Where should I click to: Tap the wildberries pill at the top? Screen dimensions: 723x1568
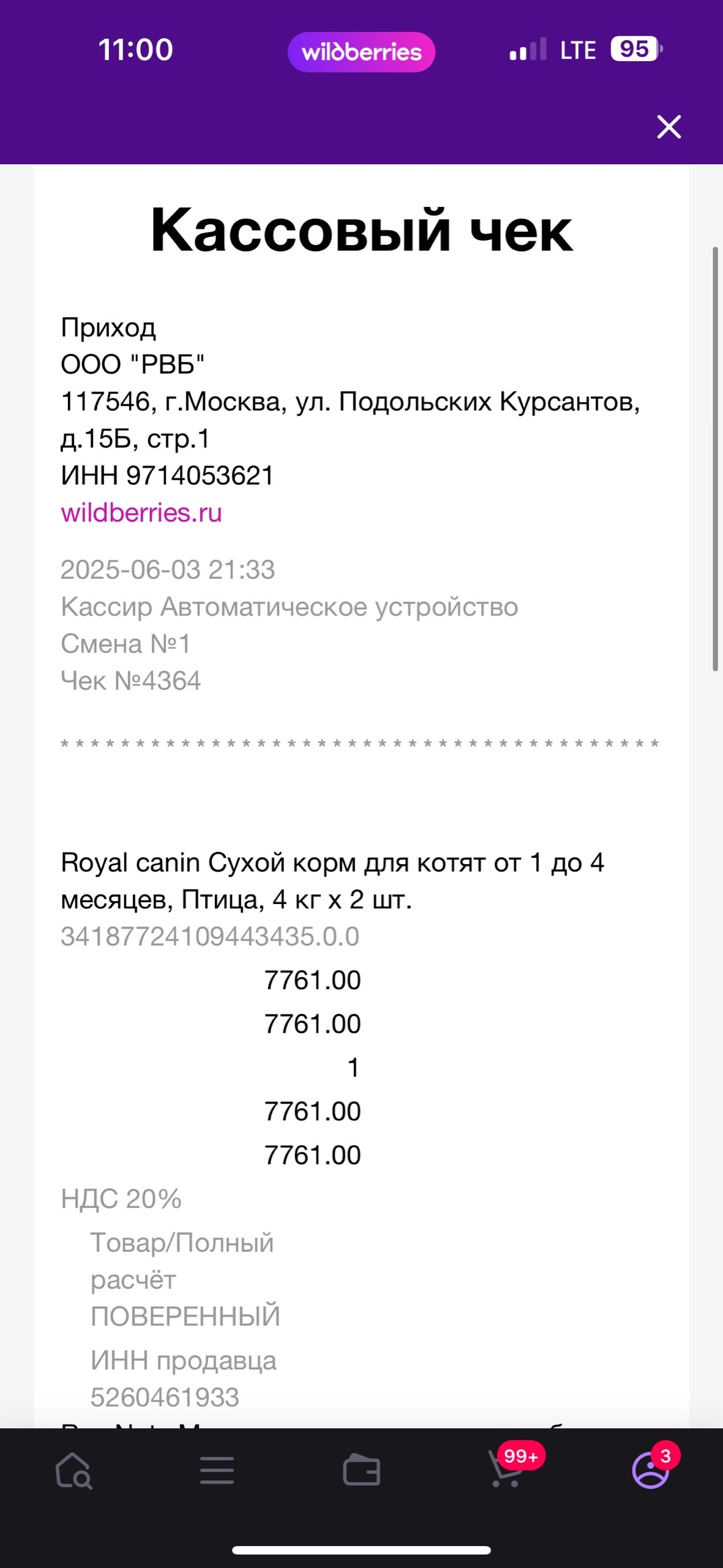pyautogui.click(x=361, y=52)
